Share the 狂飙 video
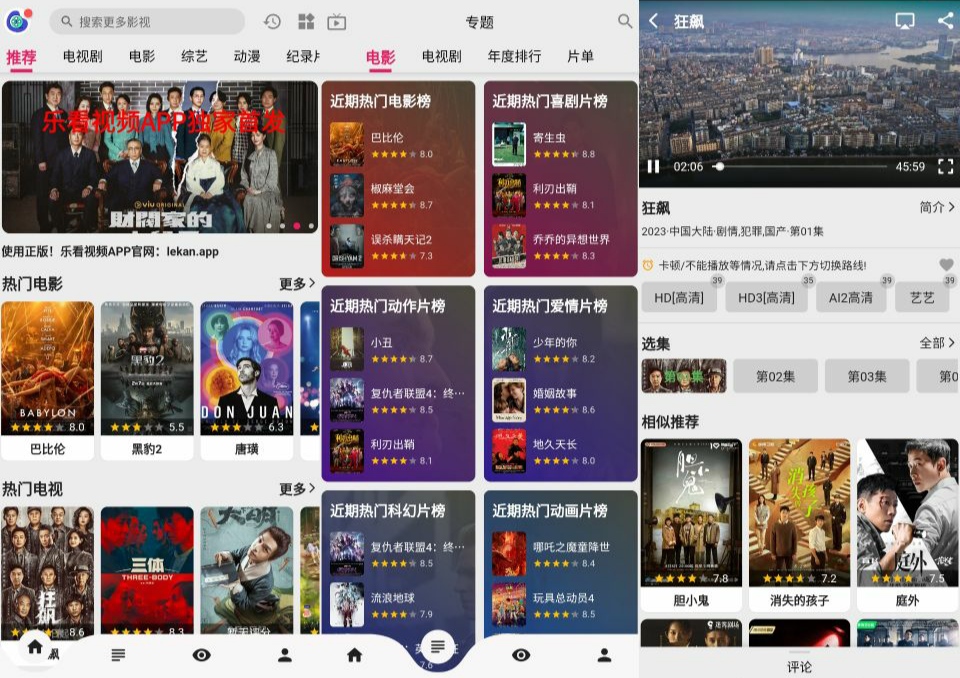 coord(945,21)
